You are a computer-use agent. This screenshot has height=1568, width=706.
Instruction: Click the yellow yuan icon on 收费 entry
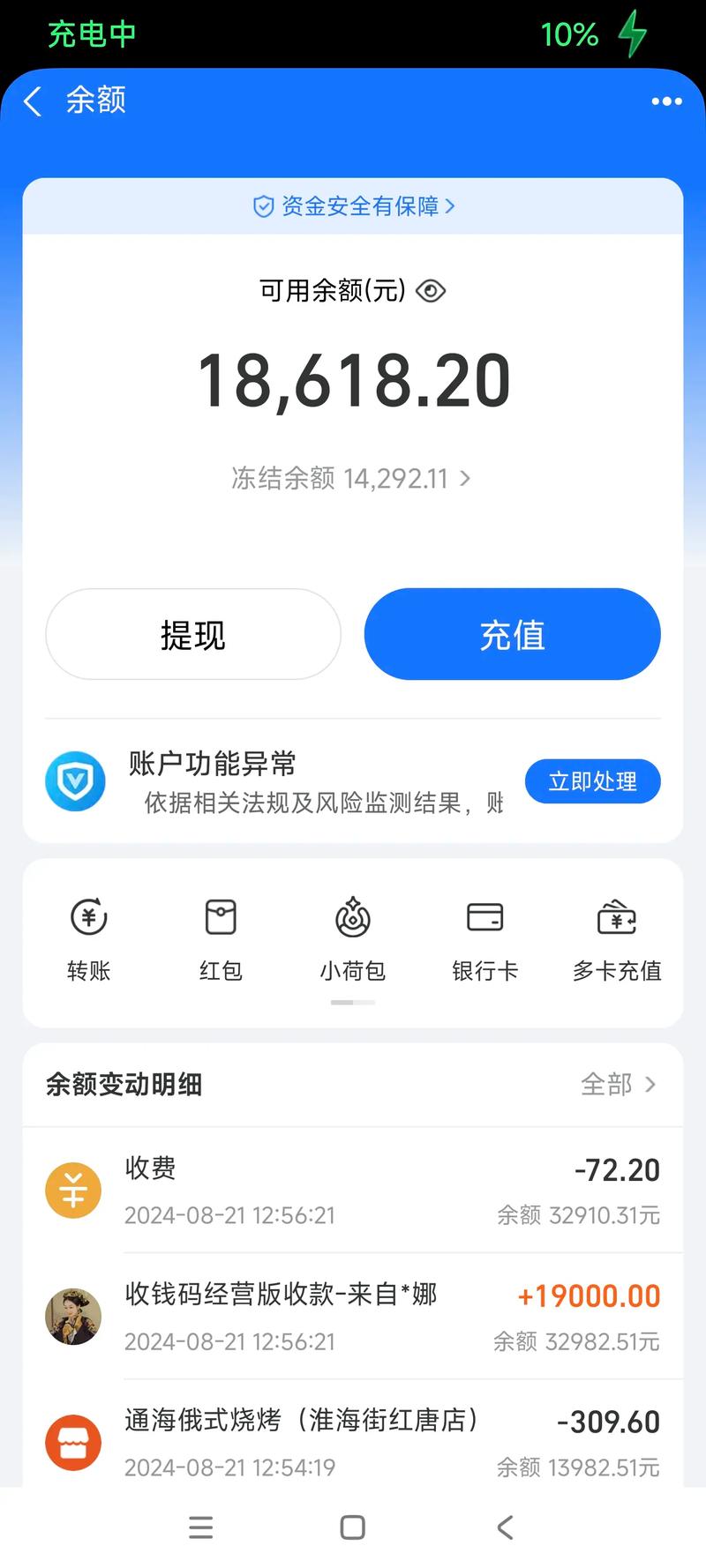(x=73, y=1190)
